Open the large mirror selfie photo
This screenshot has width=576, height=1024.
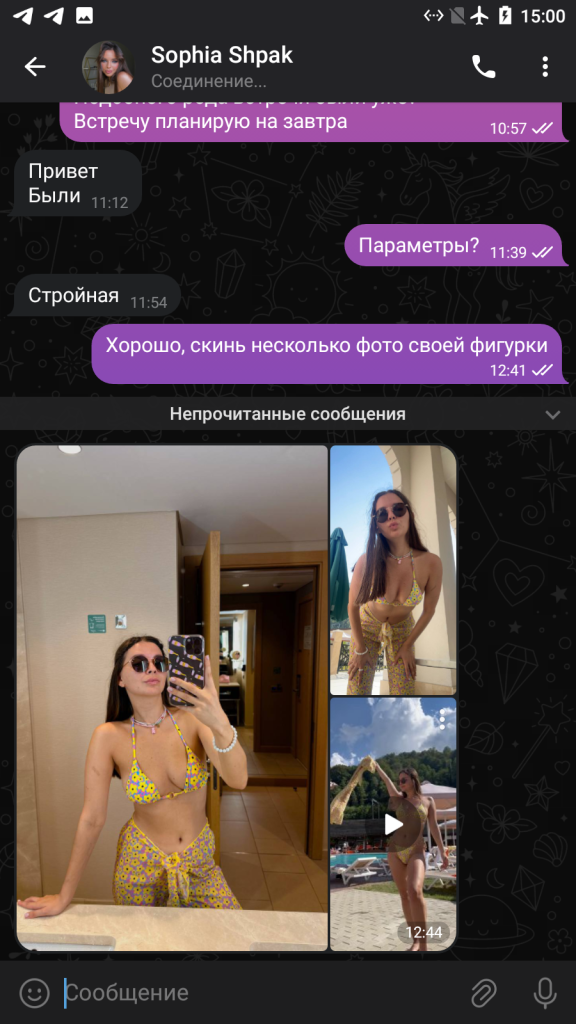172,698
